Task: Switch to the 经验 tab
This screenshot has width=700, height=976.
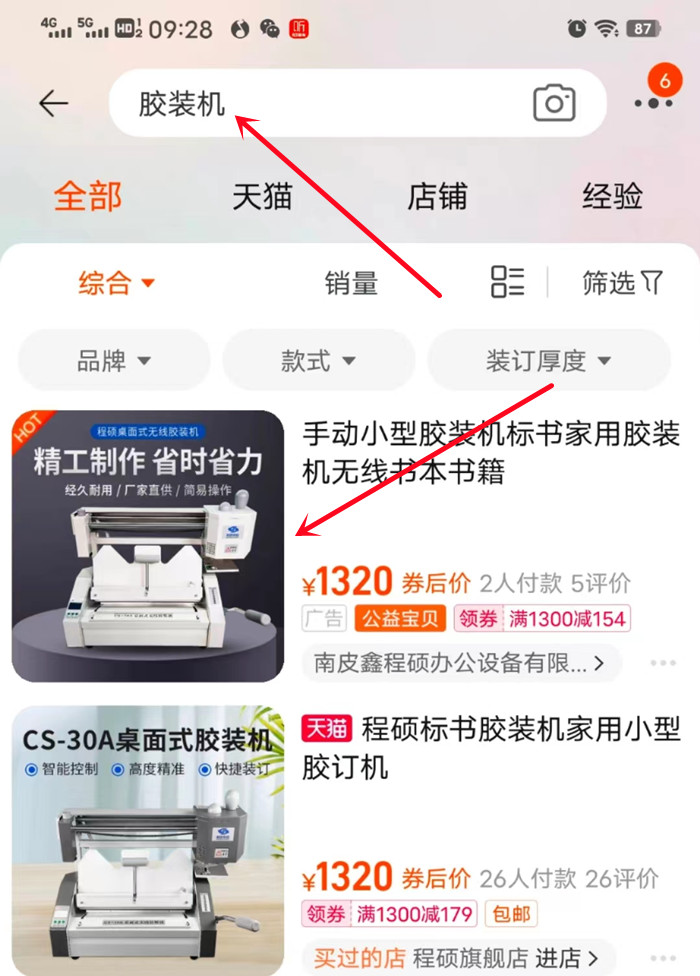Action: click(x=612, y=196)
